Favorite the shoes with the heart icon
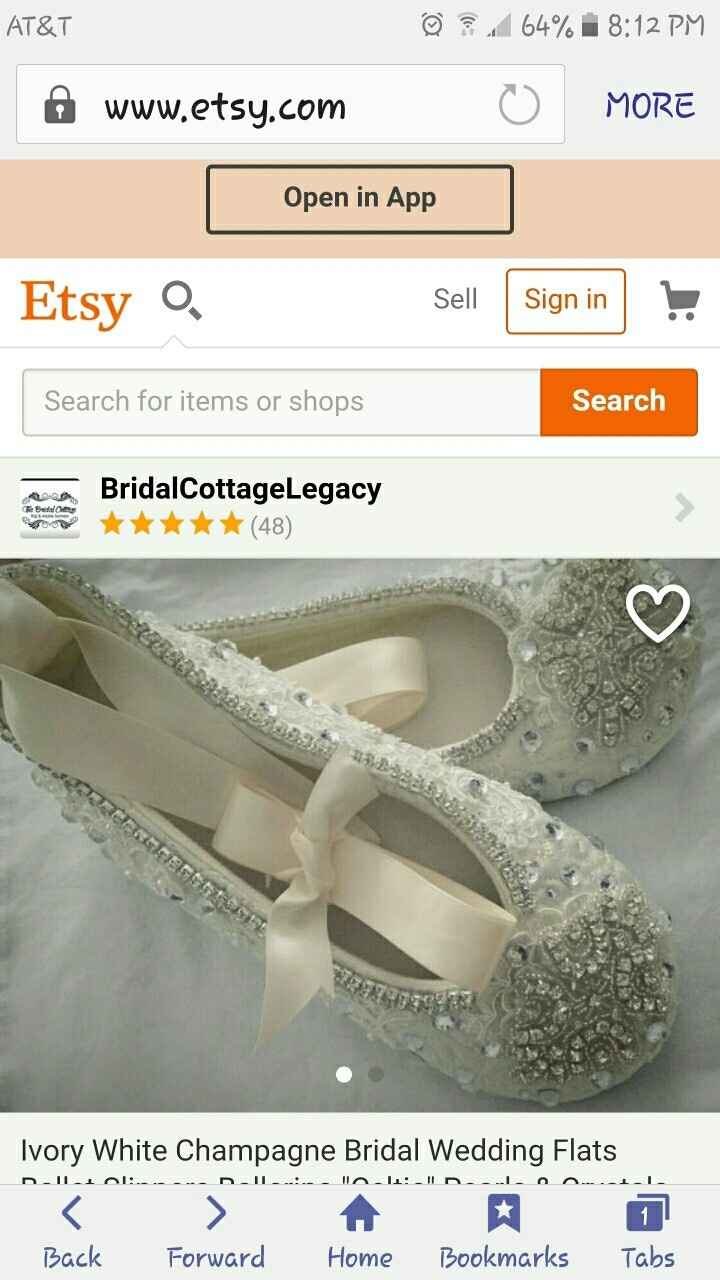The width and height of the screenshot is (720, 1280). (658, 612)
